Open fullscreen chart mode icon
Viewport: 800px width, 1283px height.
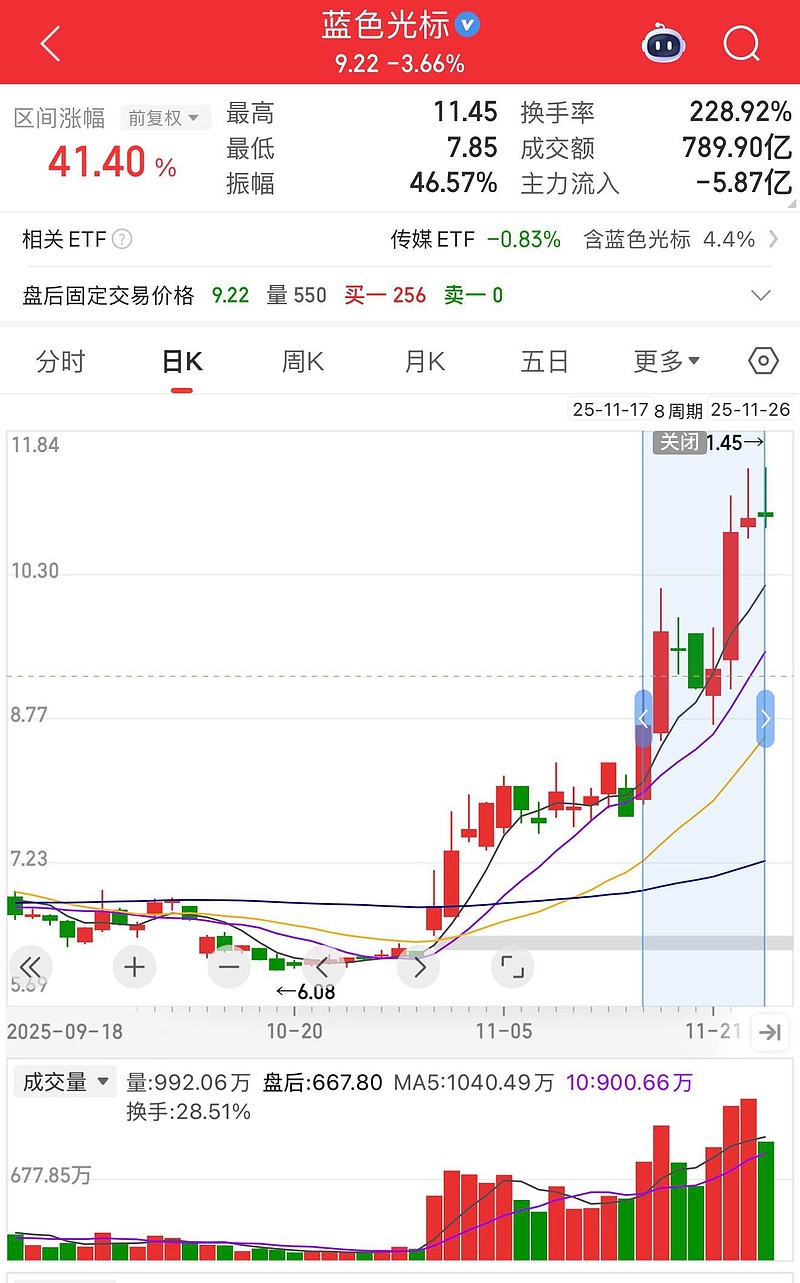pos(513,967)
